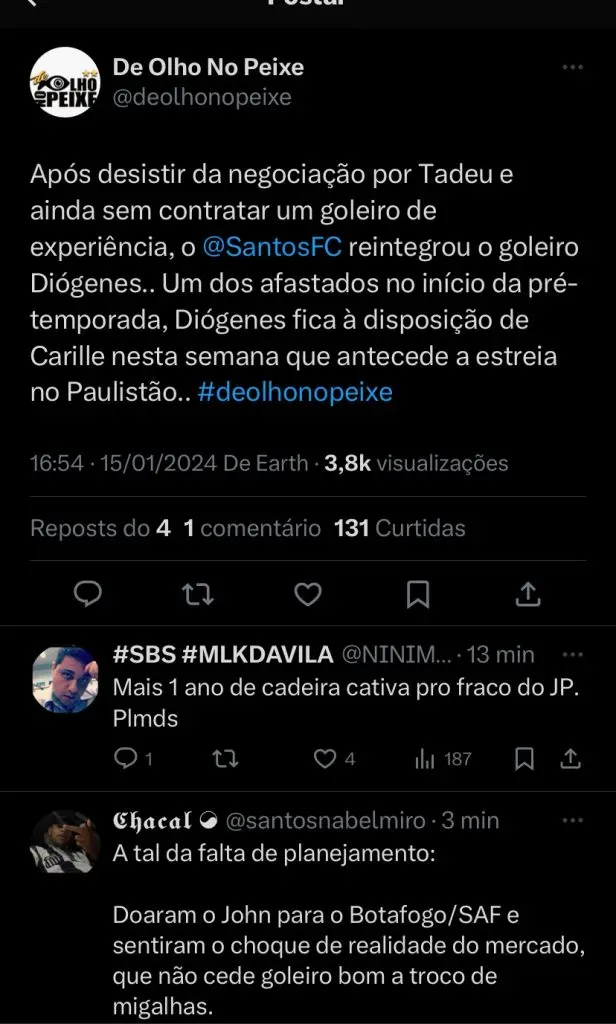Like the #SBS #MLKDAVILA comment
Viewport: 616px width, 1024px height.
[x=325, y=759]
